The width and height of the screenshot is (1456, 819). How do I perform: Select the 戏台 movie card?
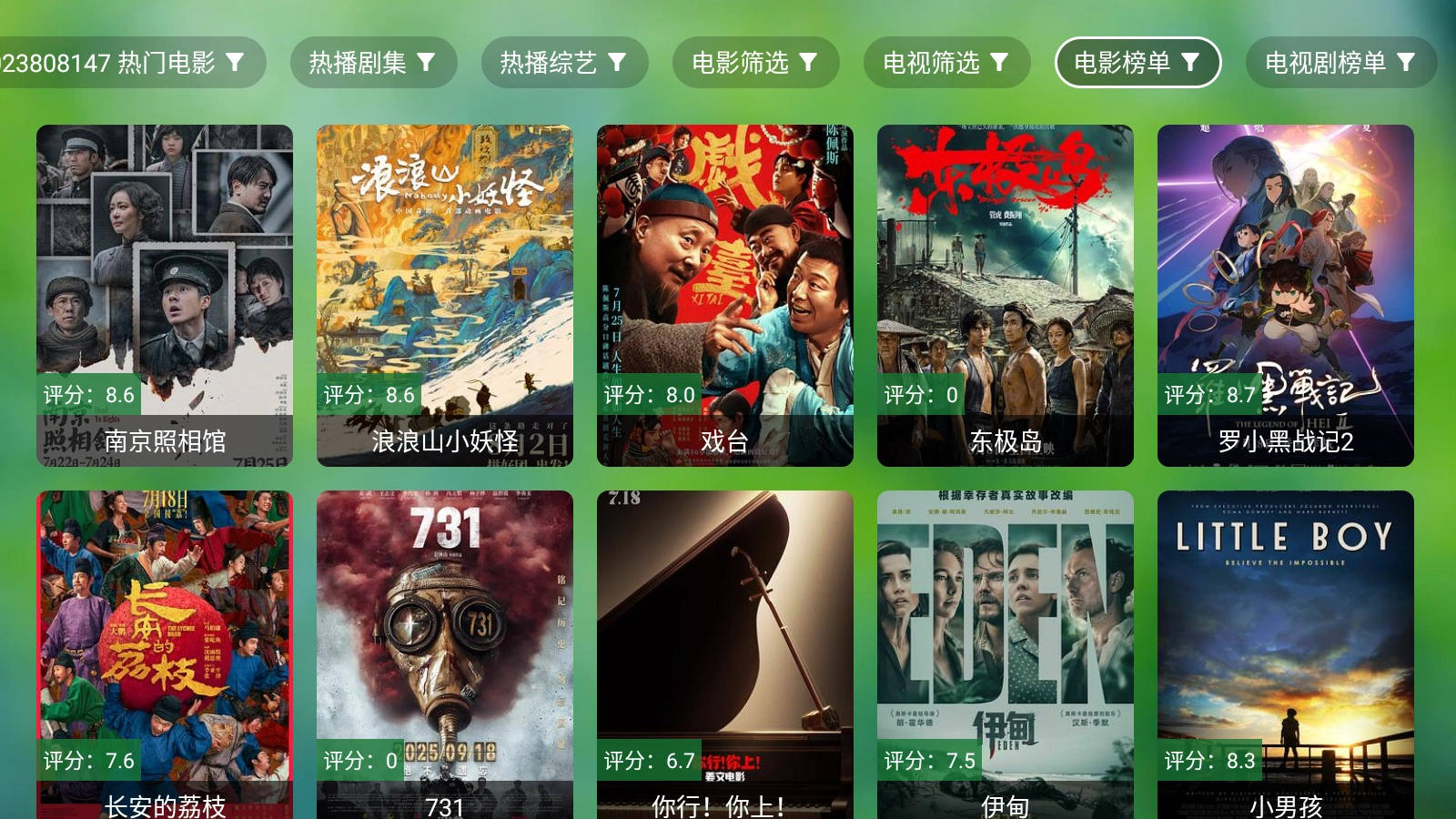[x=725, y=295]
